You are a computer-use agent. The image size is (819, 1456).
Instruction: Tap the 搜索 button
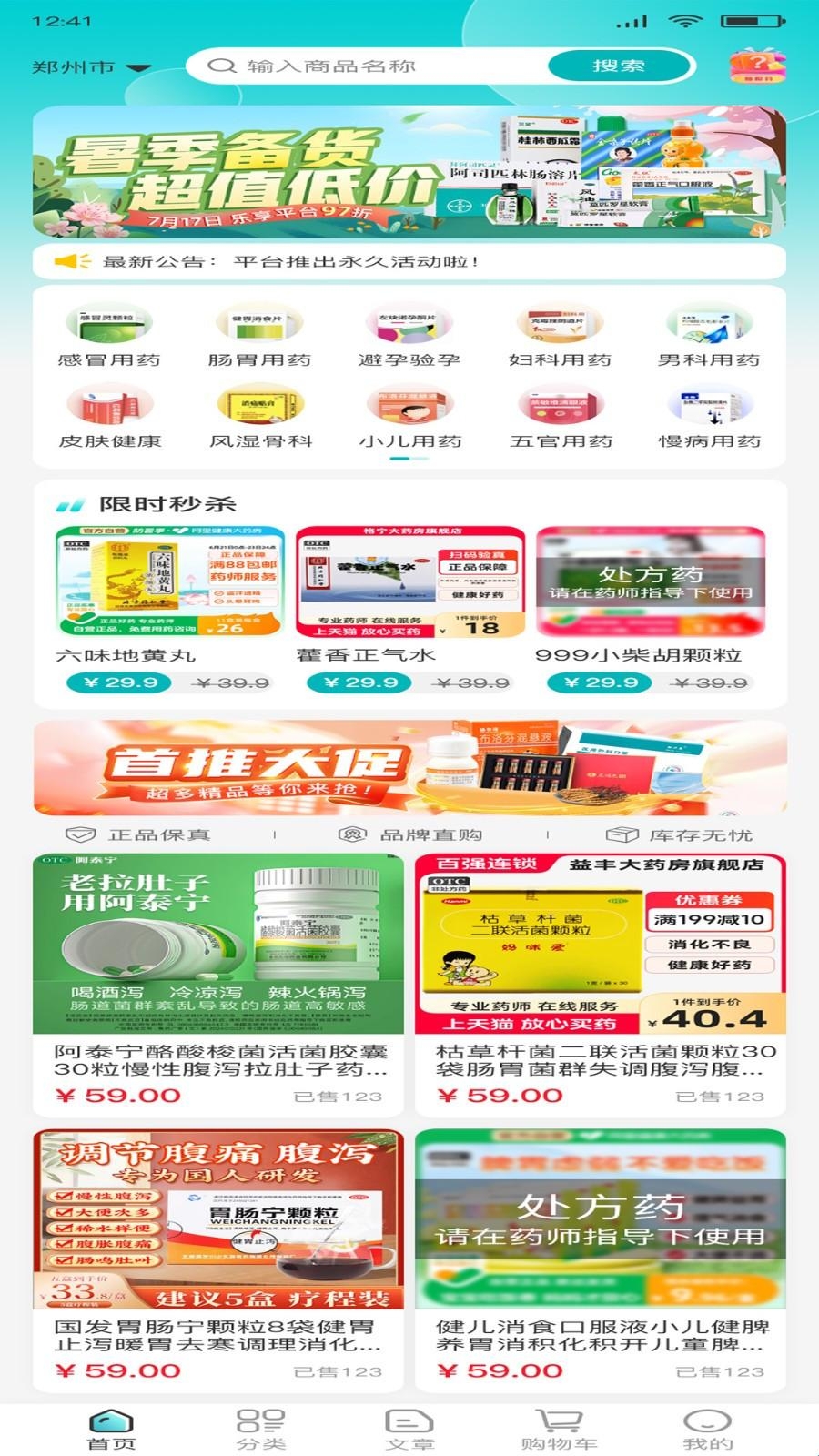point(620,66)
